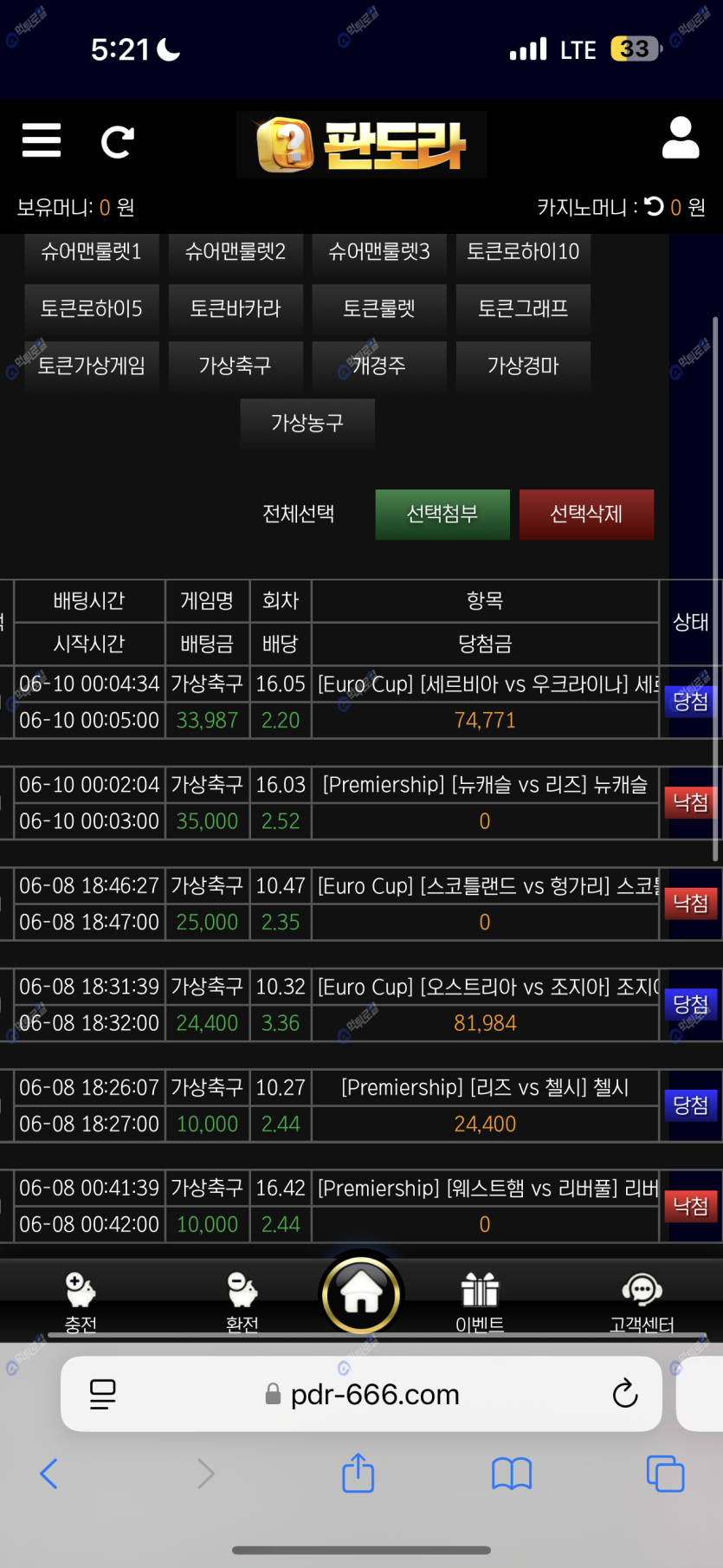Contact 고객센터 support
The height and width of the screenshot is (1568, 723).
[642, 1300]
